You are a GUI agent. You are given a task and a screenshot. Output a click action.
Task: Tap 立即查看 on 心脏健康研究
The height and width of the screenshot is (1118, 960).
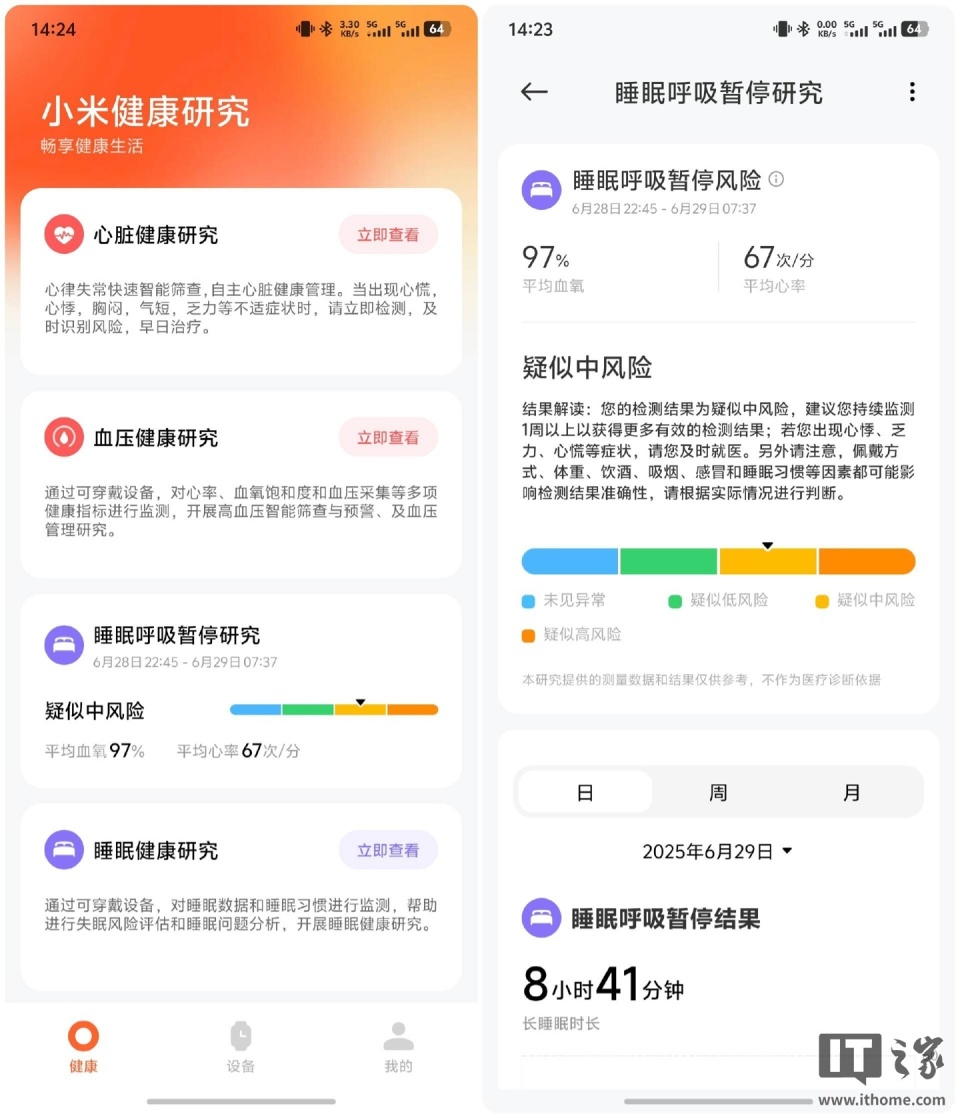tap(388, 234)
